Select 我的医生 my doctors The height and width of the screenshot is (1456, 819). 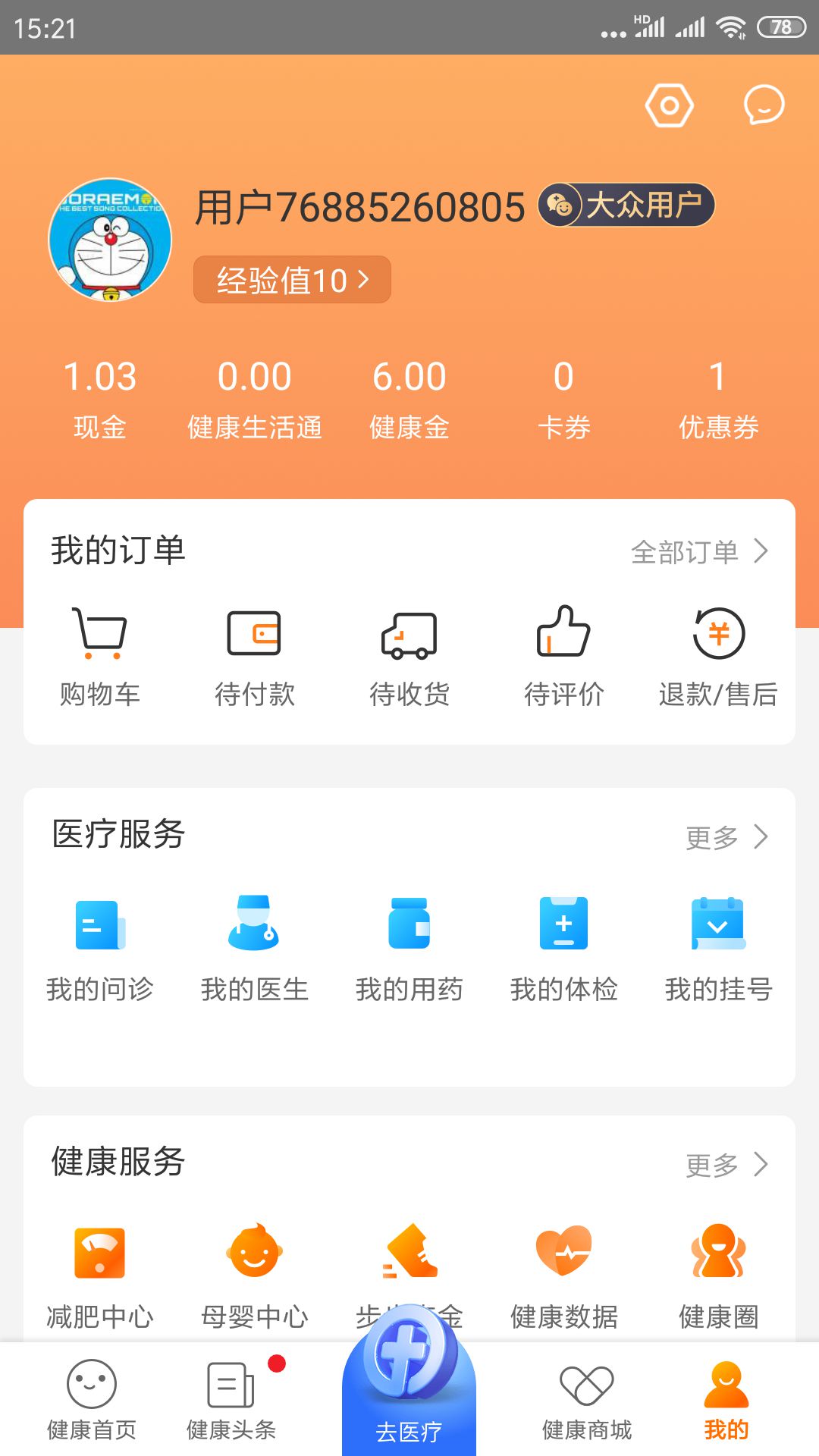pos(256,948)
